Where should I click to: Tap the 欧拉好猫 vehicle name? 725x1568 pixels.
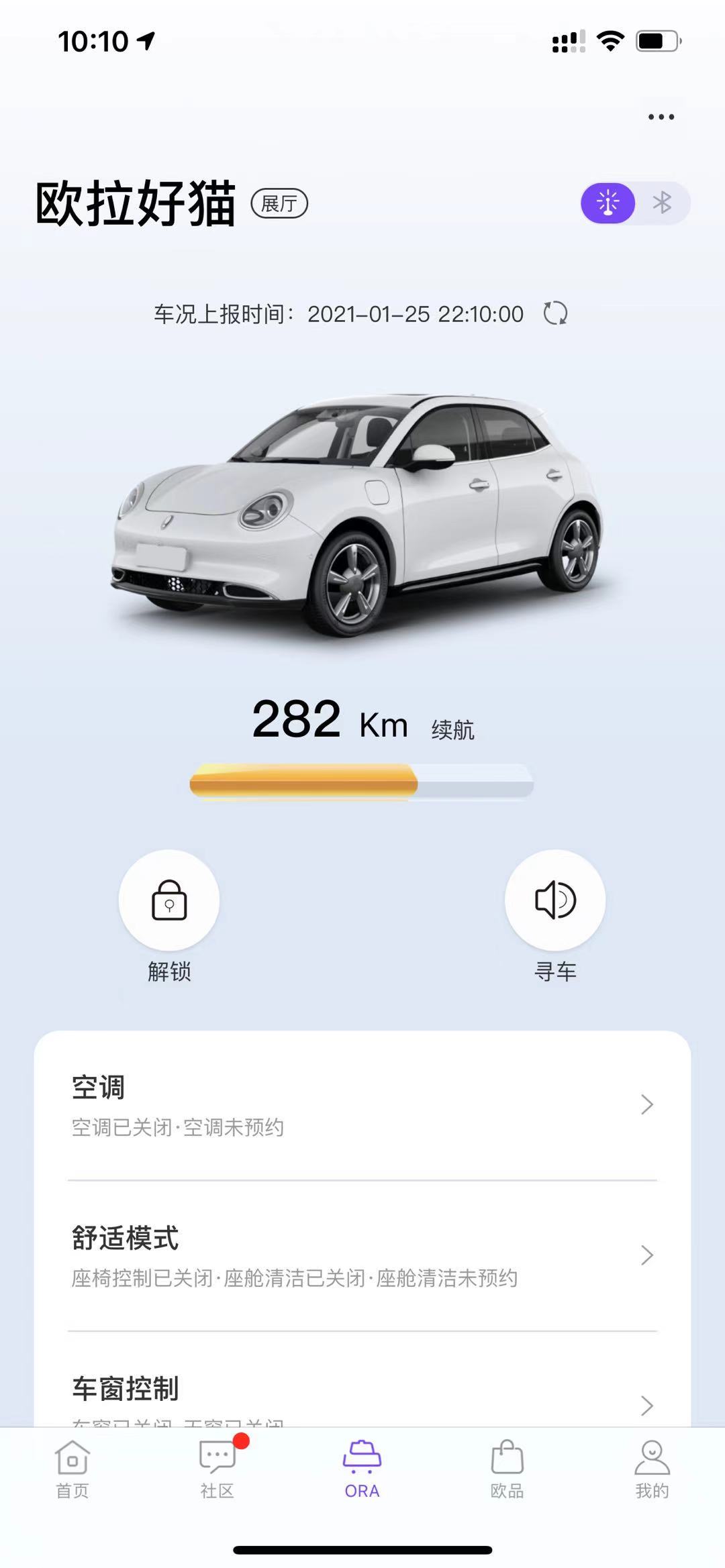click(134, 205)
